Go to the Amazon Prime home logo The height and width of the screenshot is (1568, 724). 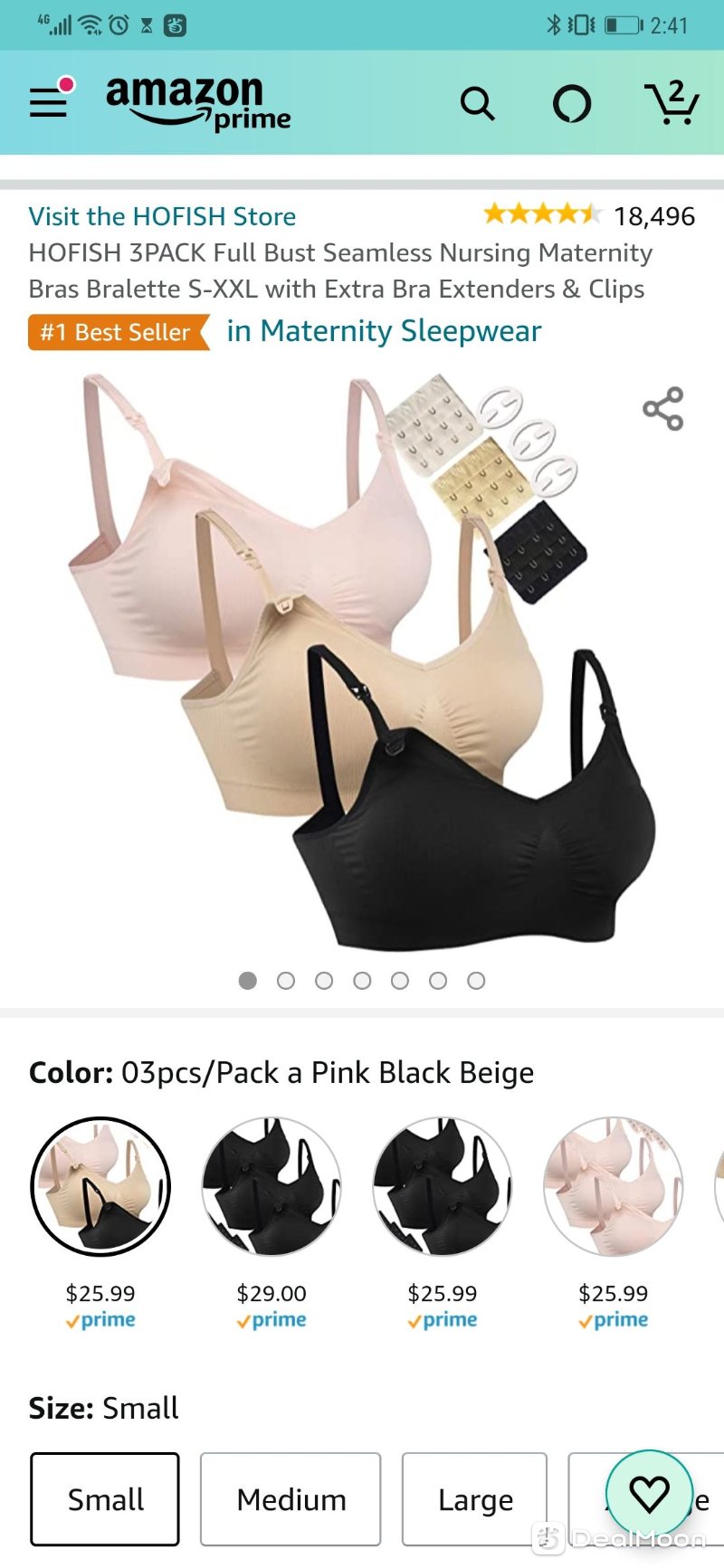click(x=197, y=104)
